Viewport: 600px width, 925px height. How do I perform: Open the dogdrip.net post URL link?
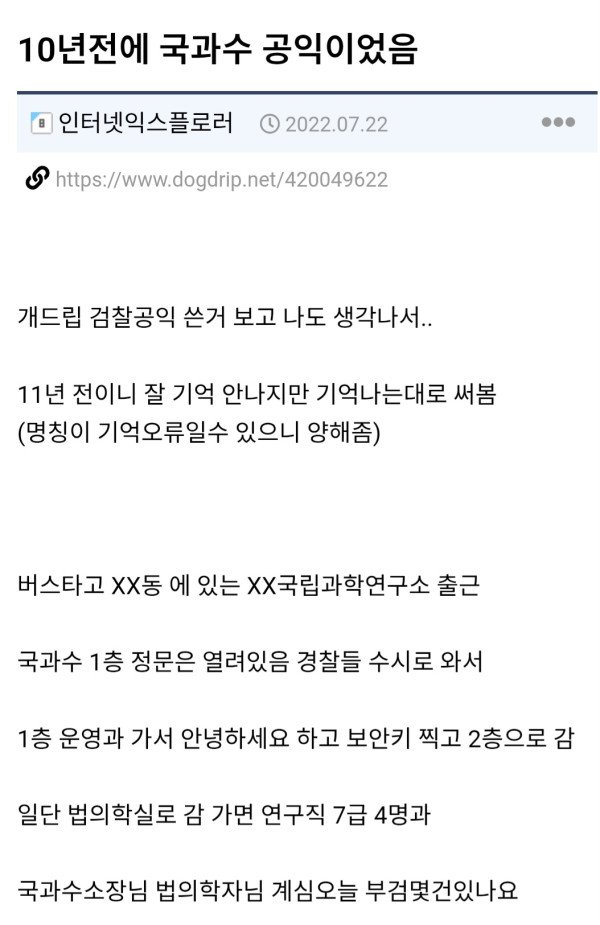(221, 180)
